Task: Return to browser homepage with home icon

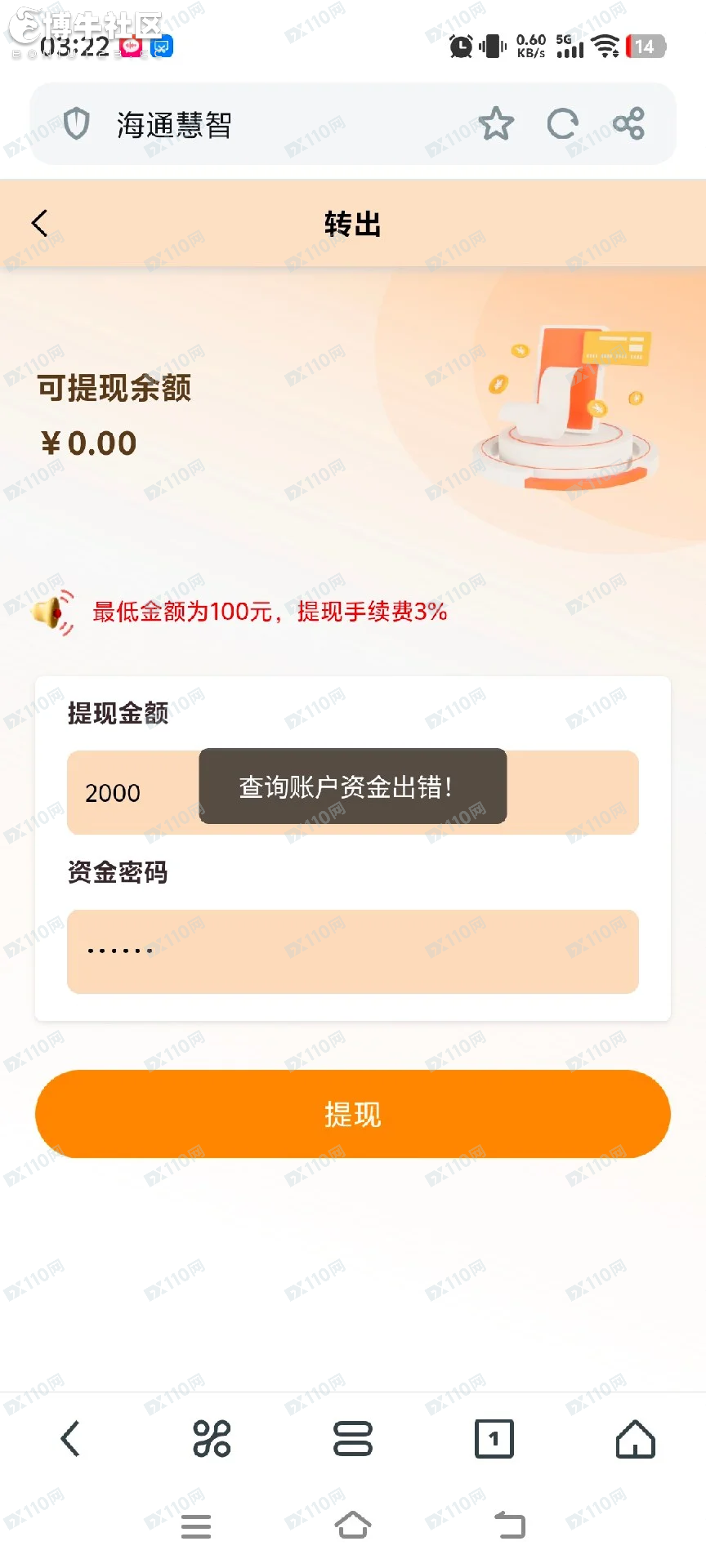Action: [635, 1439]
